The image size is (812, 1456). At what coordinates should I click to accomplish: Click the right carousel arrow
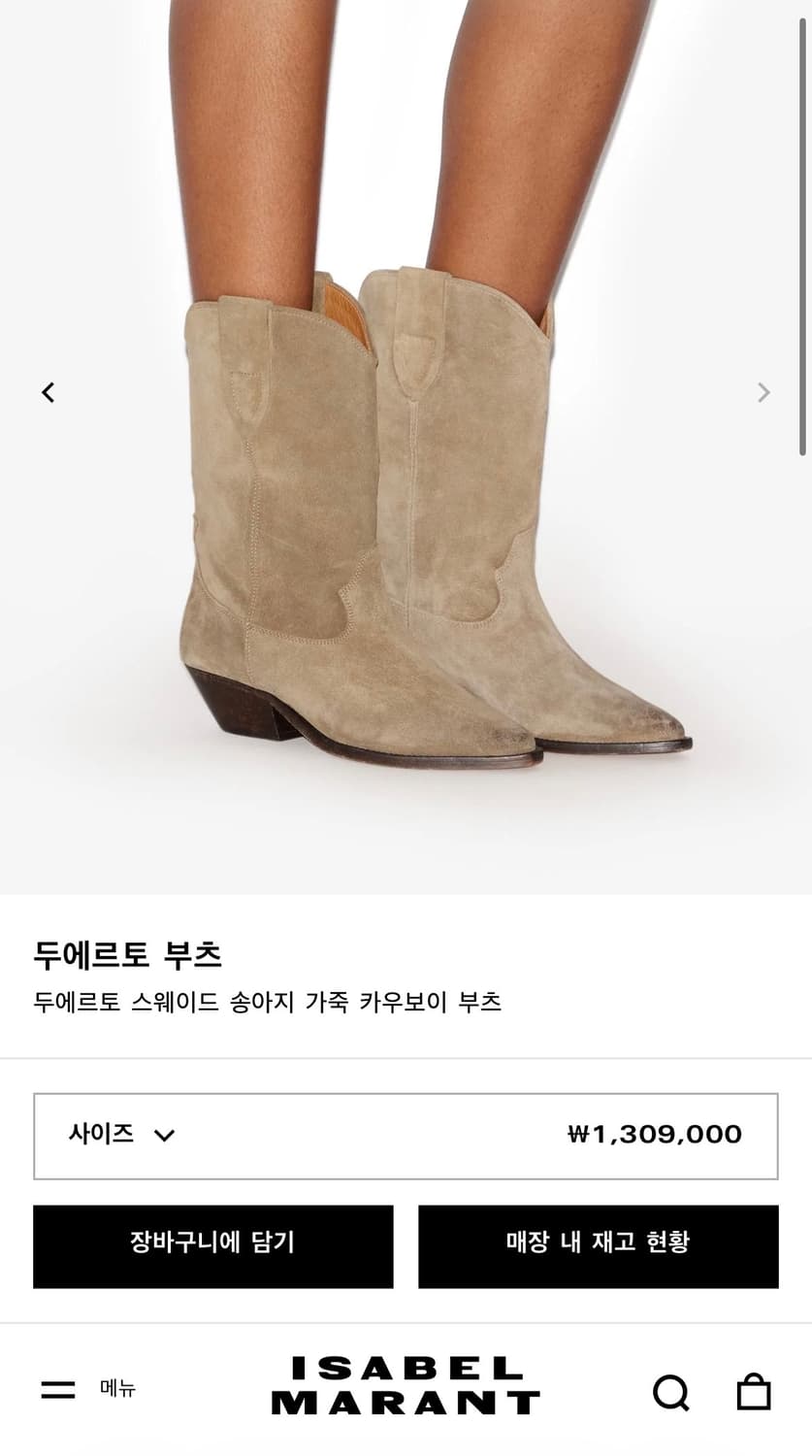point(763,392)
